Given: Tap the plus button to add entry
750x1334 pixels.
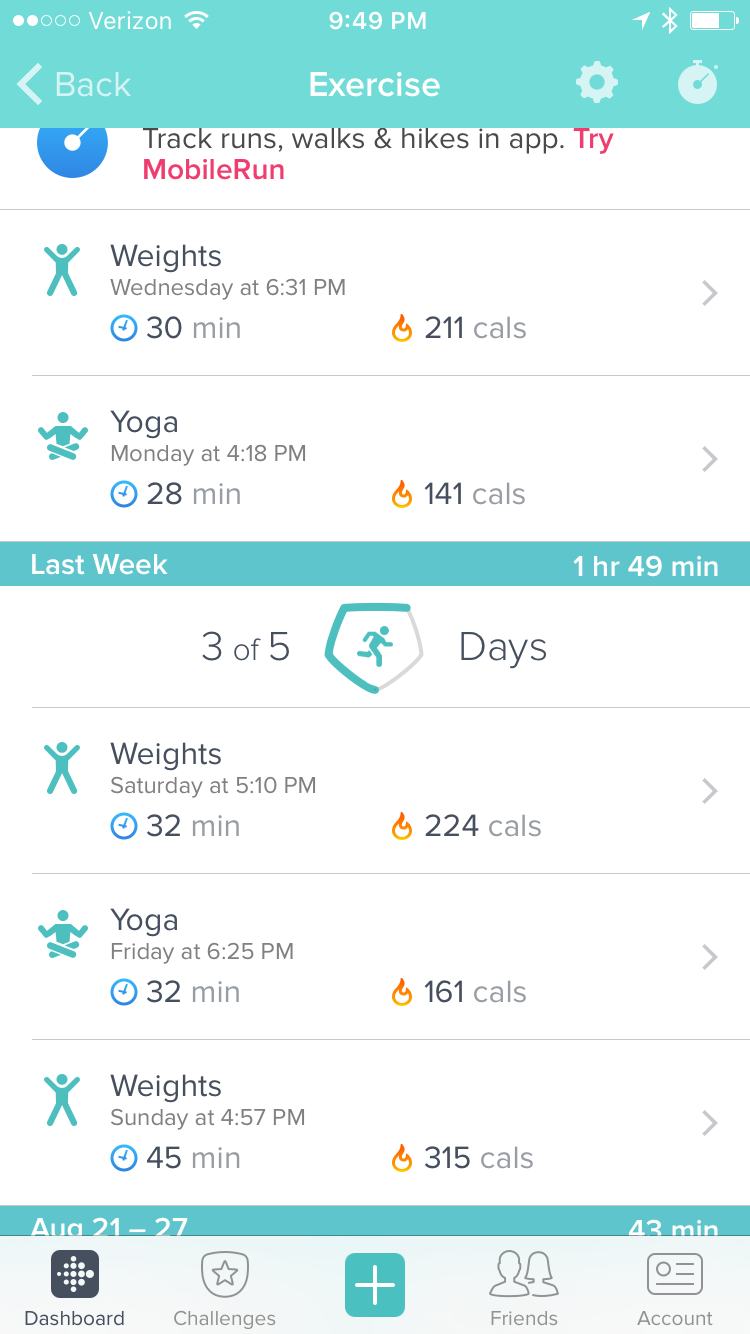Looking at the screenshot, I should coord(375,1285).
